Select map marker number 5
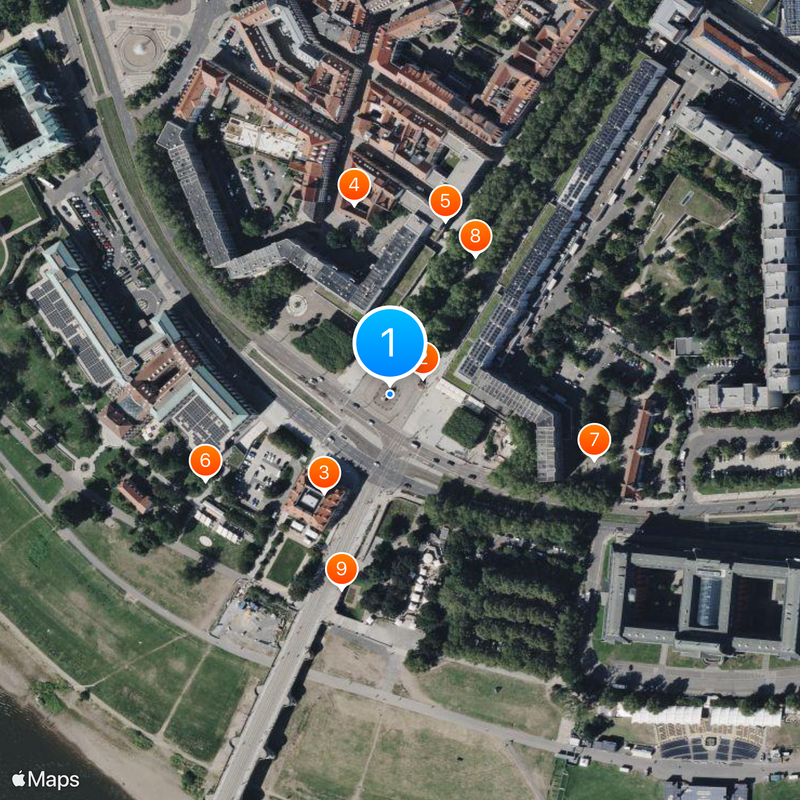The image size is (800, 800). pyautogui.click(x=445, y=201)
